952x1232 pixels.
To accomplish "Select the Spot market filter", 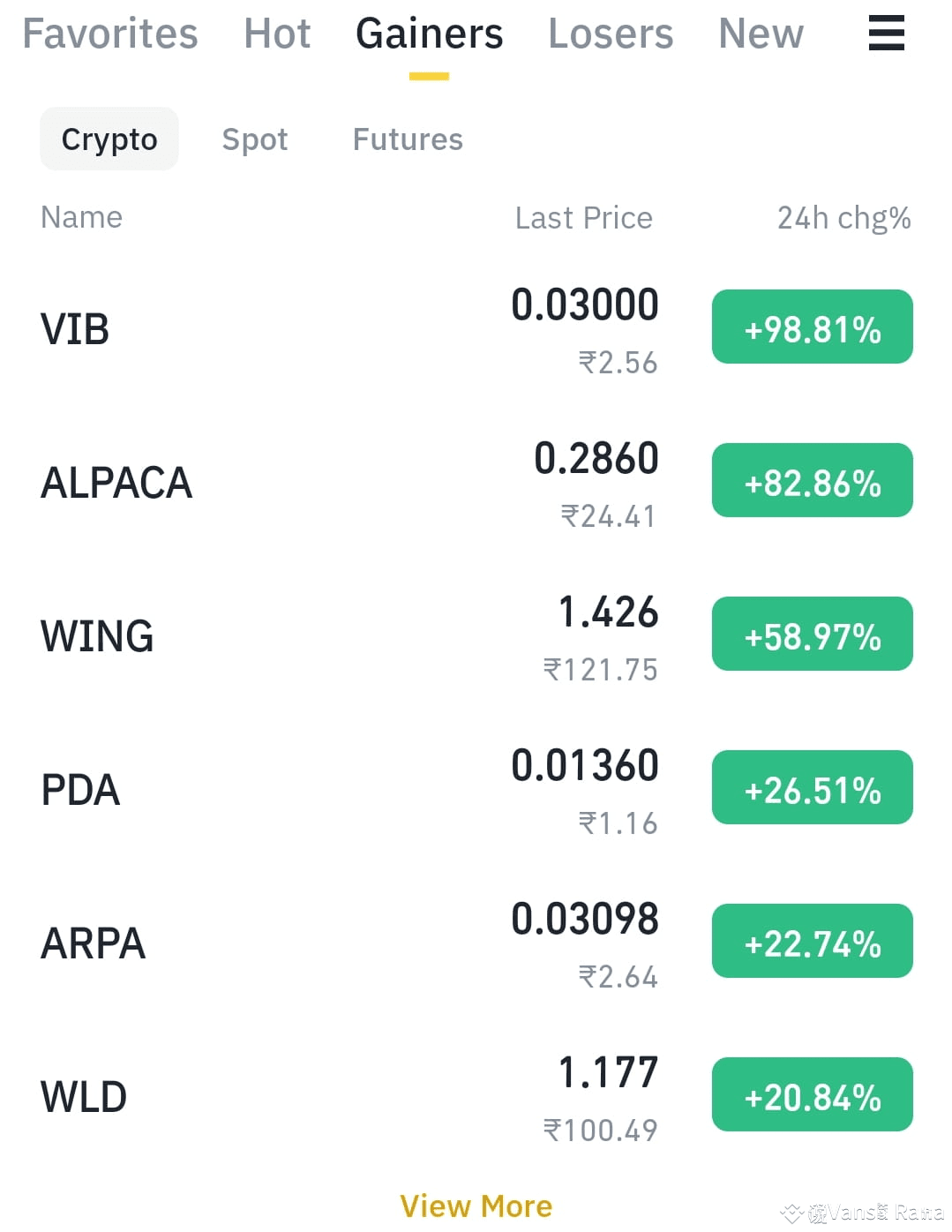I will click(254, 139).
